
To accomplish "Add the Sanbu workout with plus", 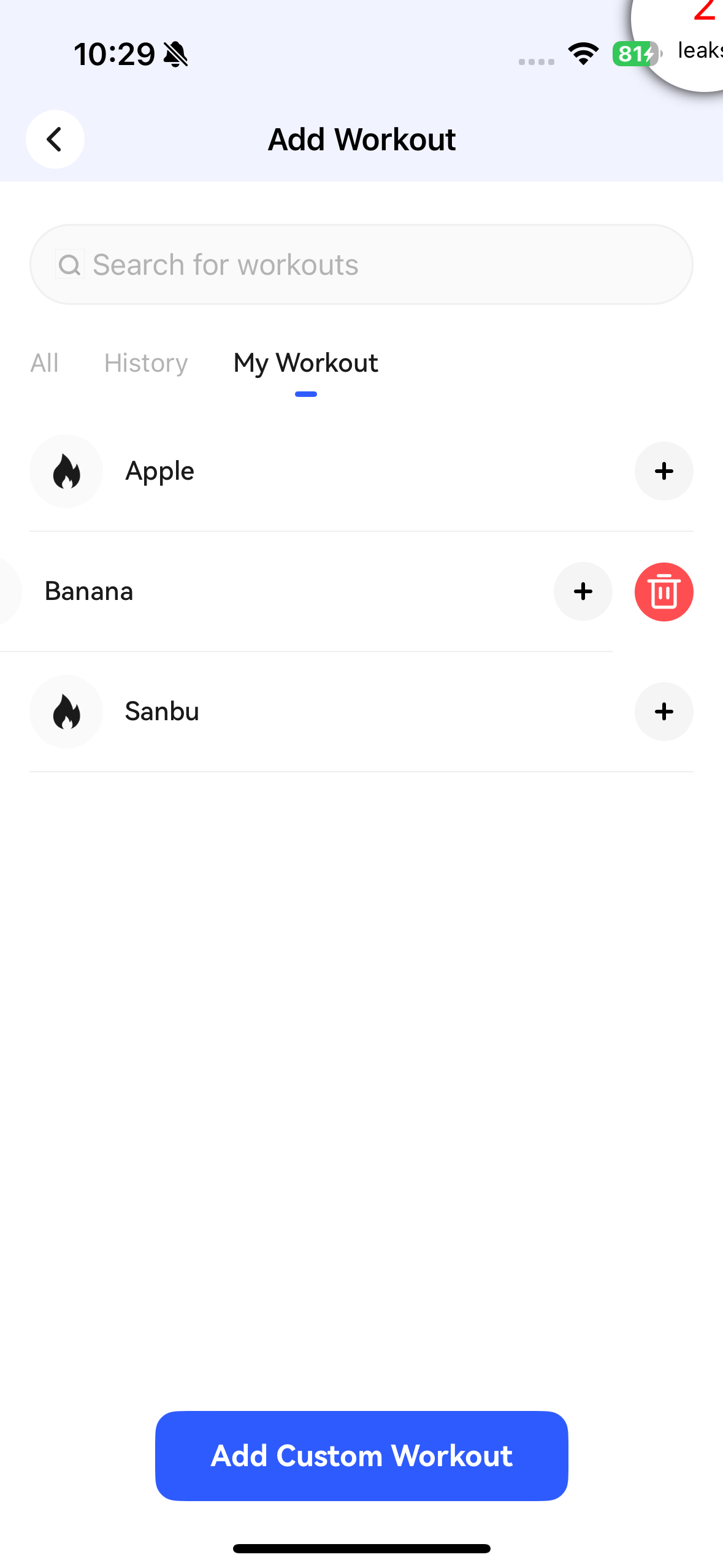I will coord(664,712).
